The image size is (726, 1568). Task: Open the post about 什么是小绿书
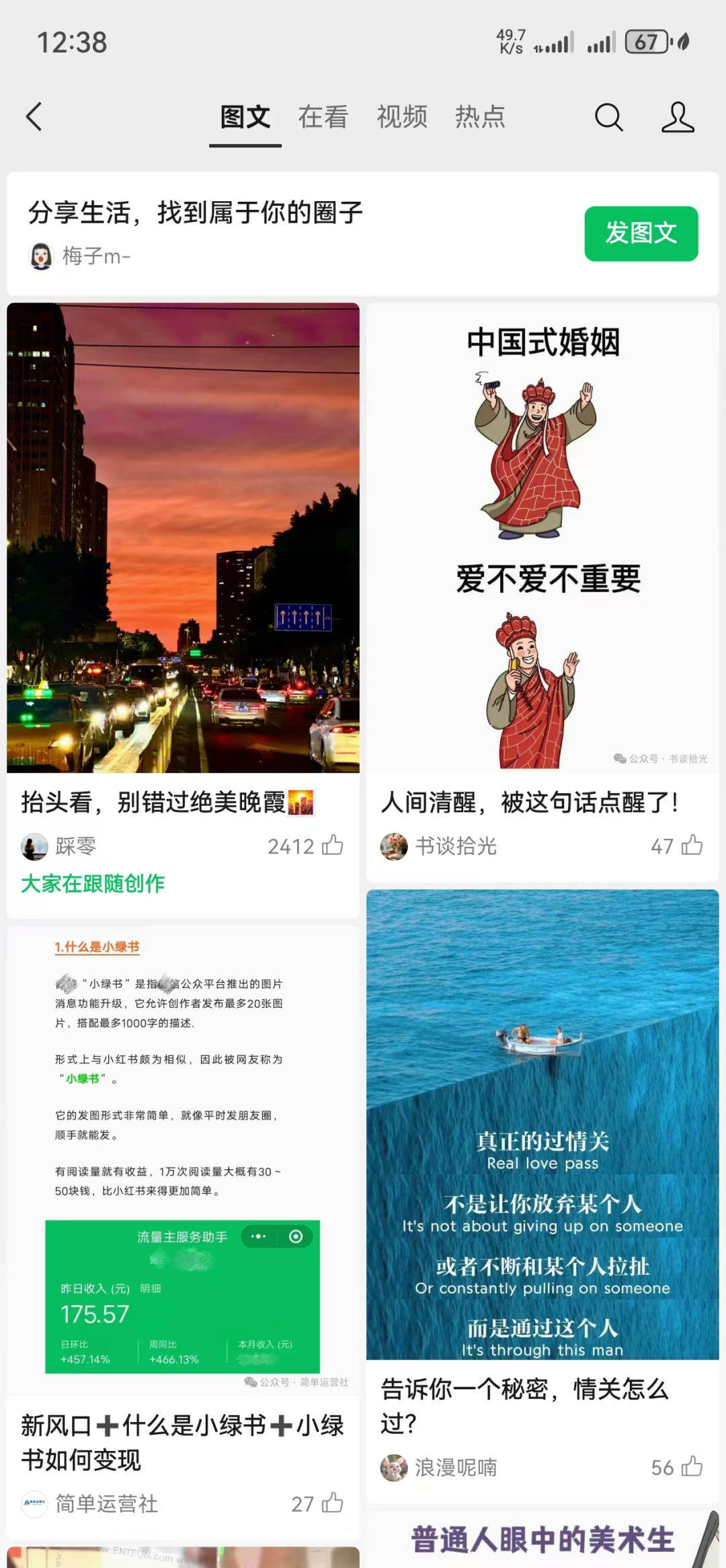[x=183, y=1157]
